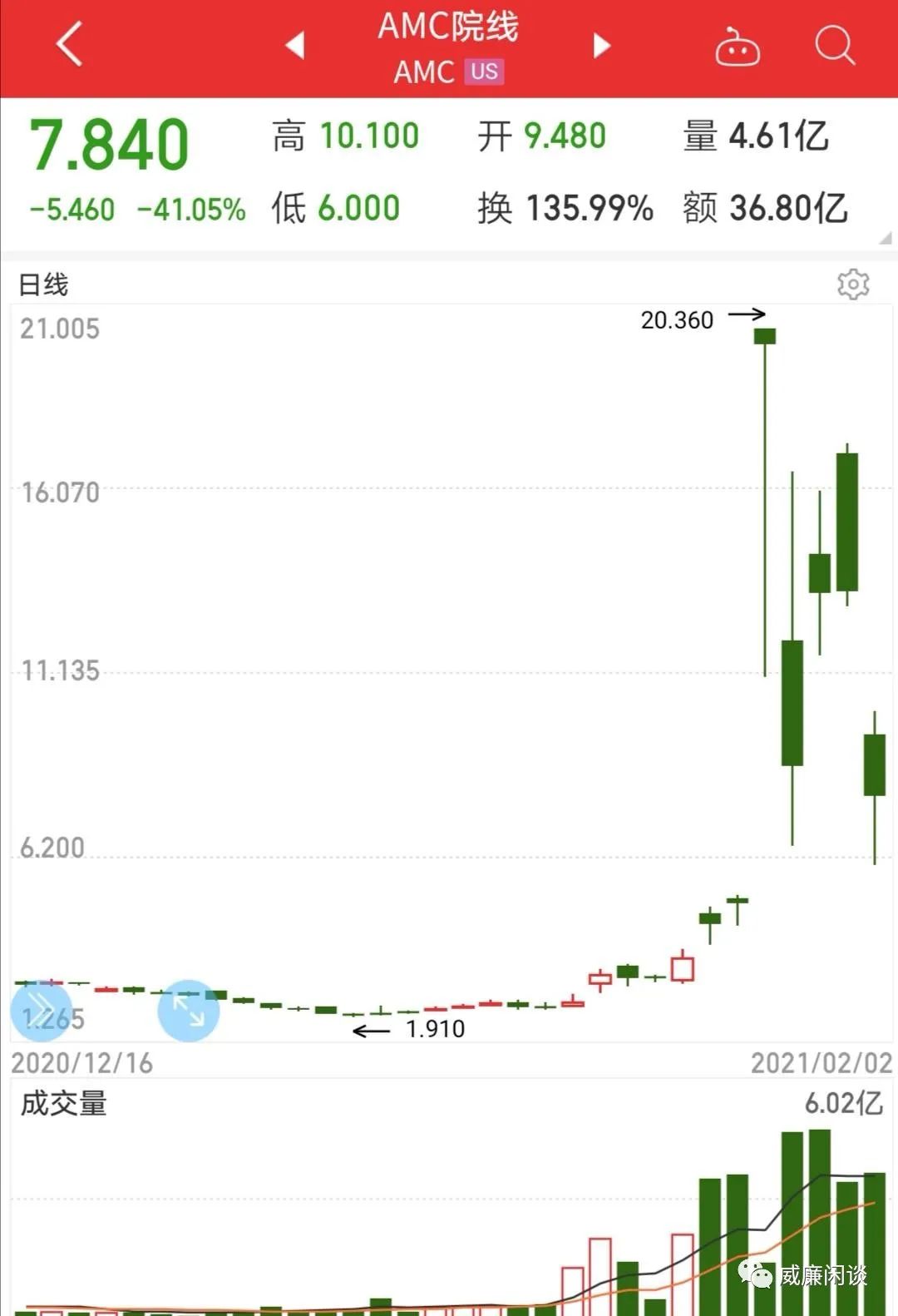Open stock search
Screen dimensions: 898x1316
coord(834,45)
